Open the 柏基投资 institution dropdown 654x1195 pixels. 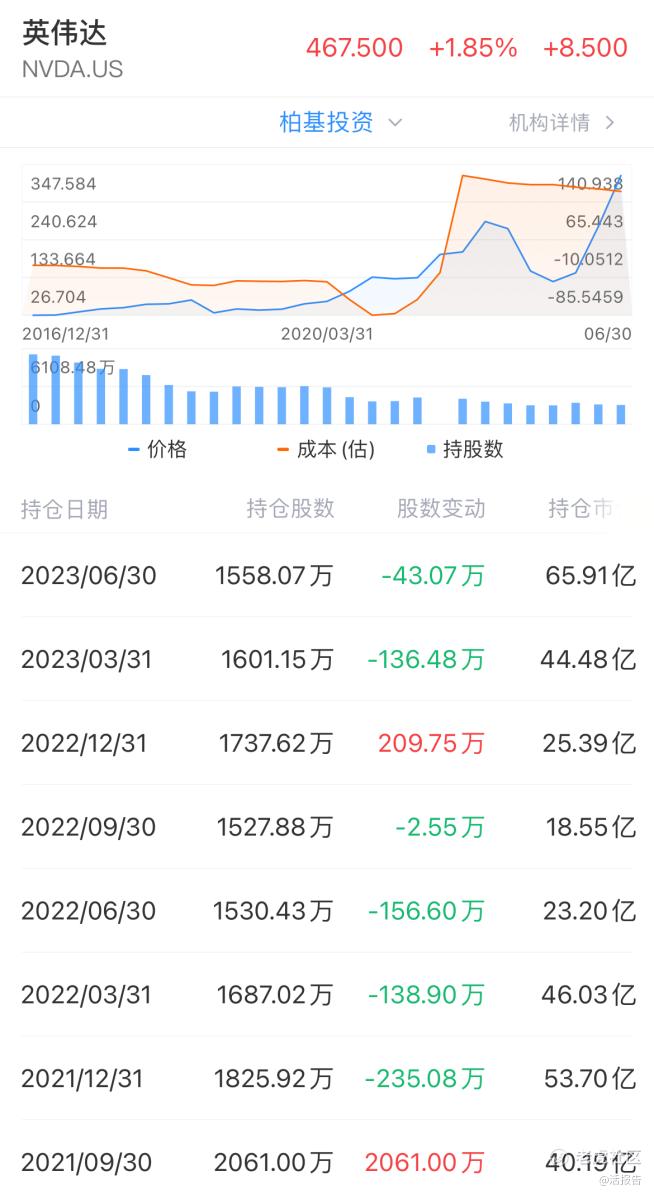pos(339,123)
